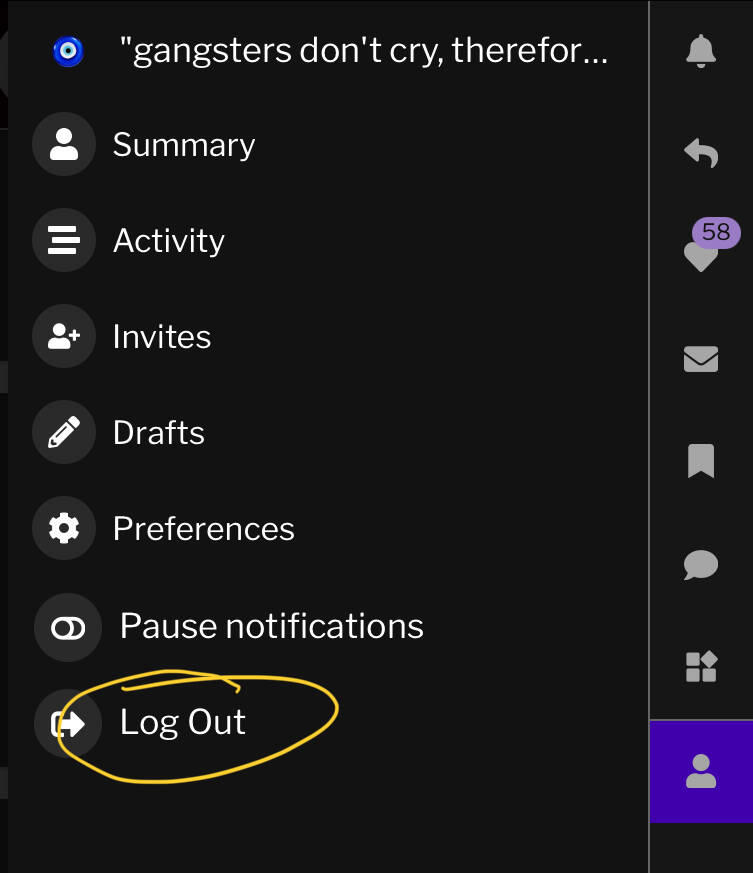Select the profile person tab
This screenshot has height=873, width=753.
point(701,771)
